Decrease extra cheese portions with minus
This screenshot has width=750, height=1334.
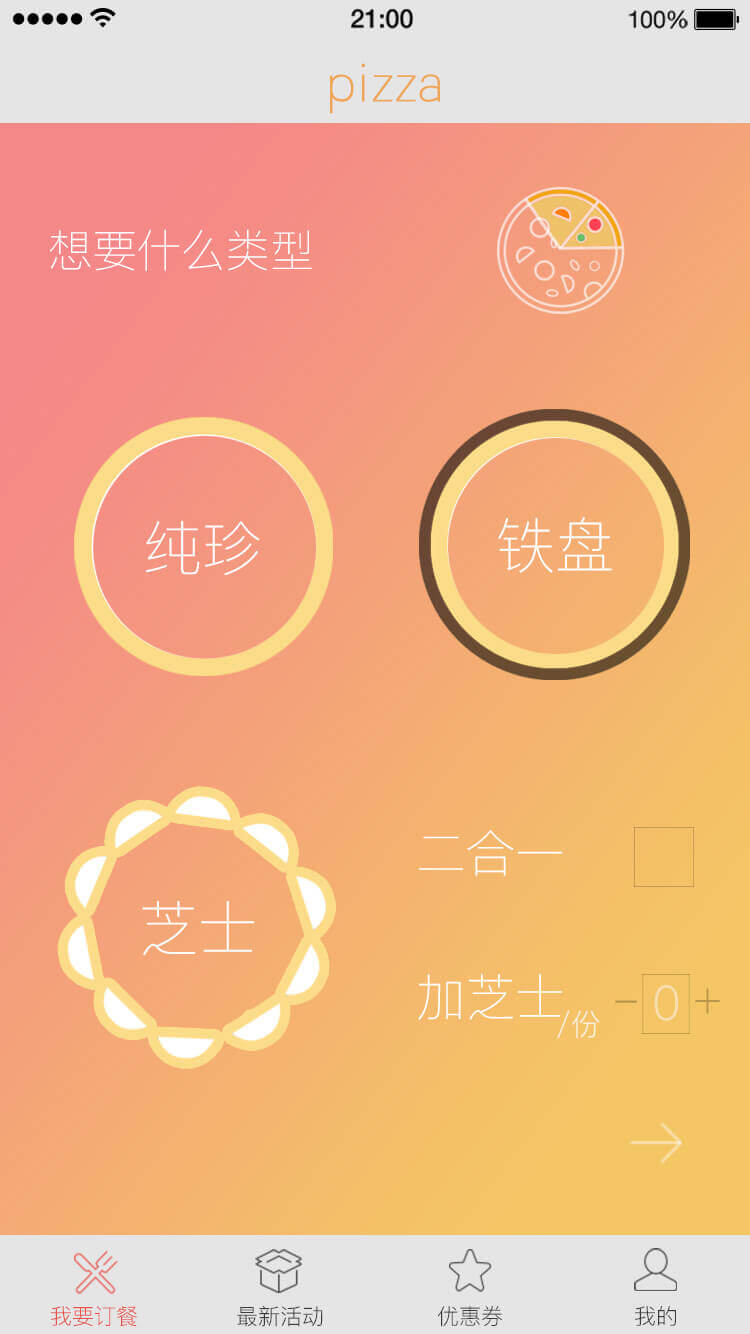coord(626,1001)
